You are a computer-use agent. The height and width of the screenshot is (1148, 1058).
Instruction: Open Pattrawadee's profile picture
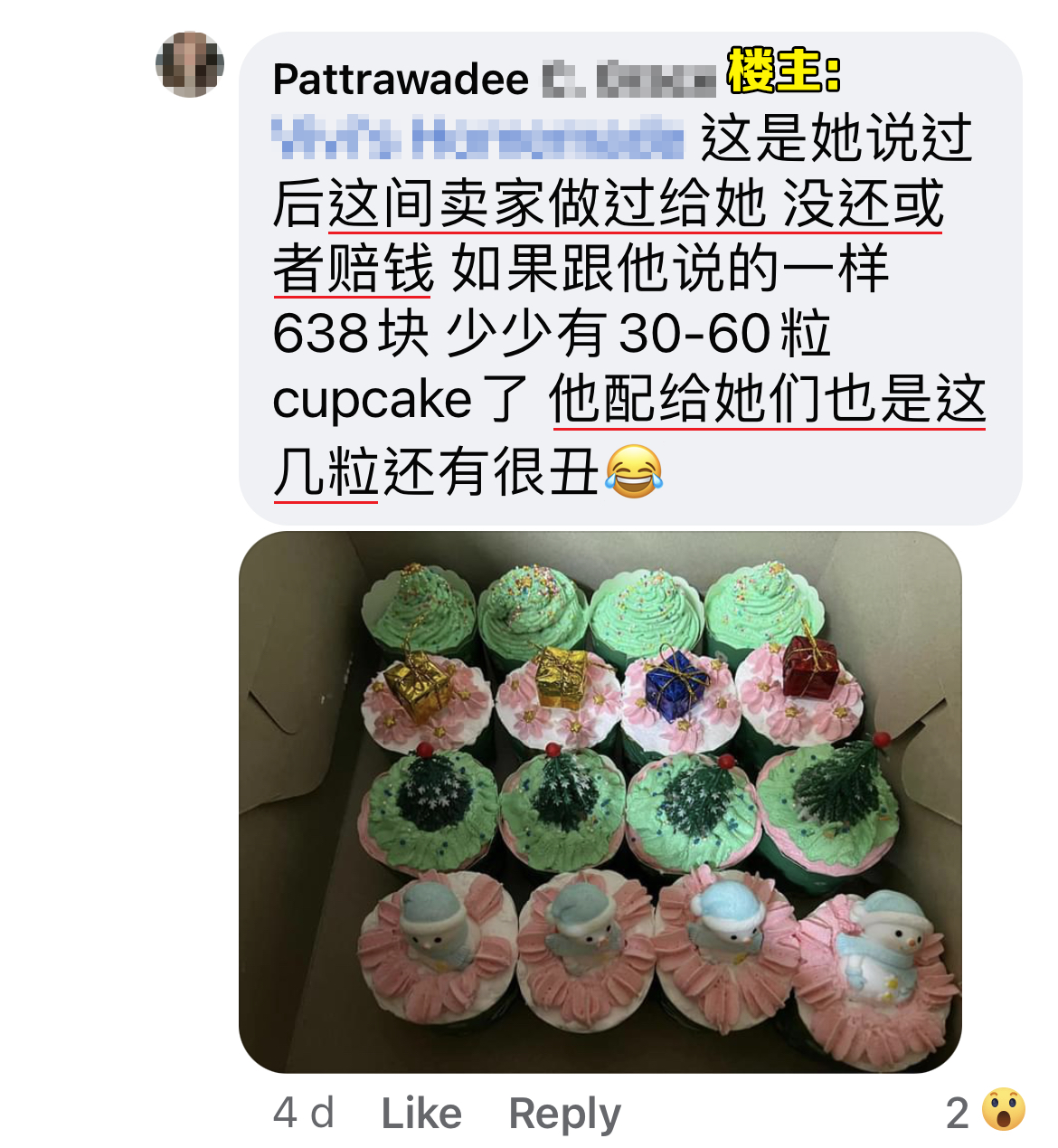[190, 64]
